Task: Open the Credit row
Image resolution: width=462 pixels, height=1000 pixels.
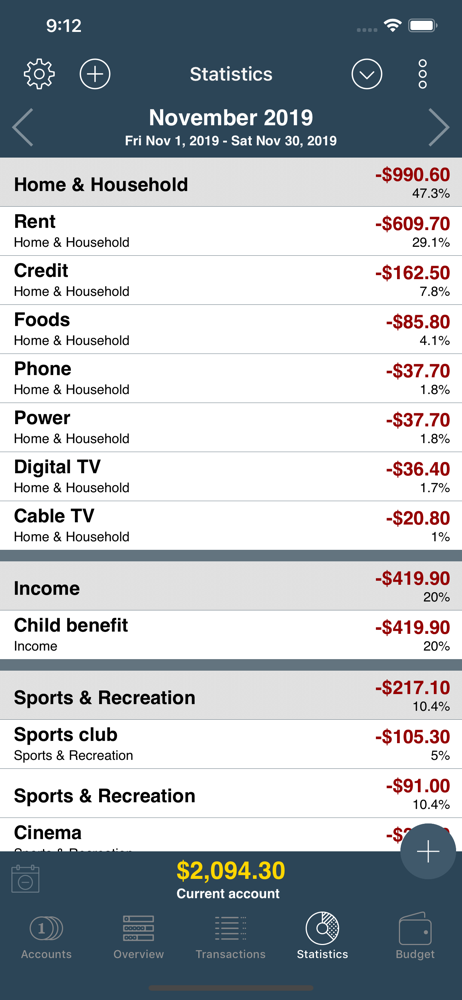Action: click(231, 280)
